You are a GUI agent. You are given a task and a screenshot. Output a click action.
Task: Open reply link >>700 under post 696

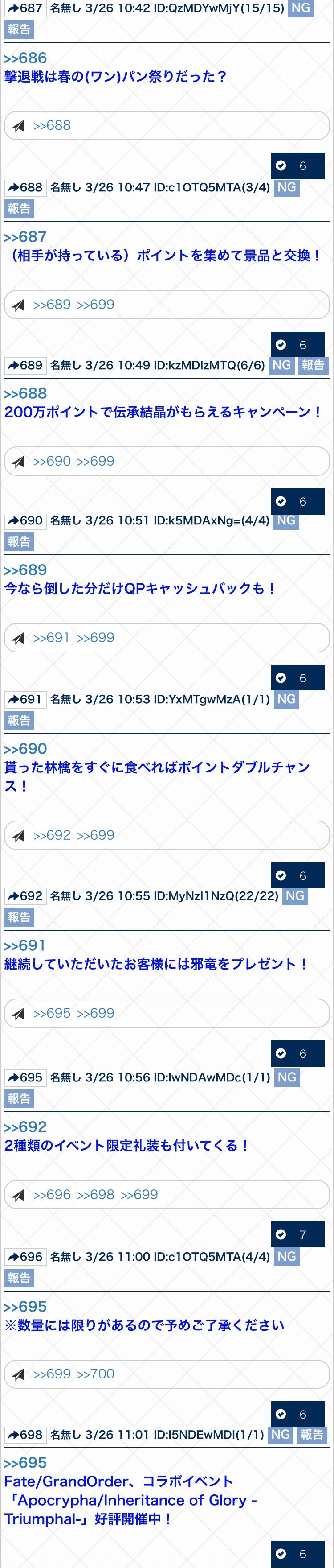[x=95, y=1374]
